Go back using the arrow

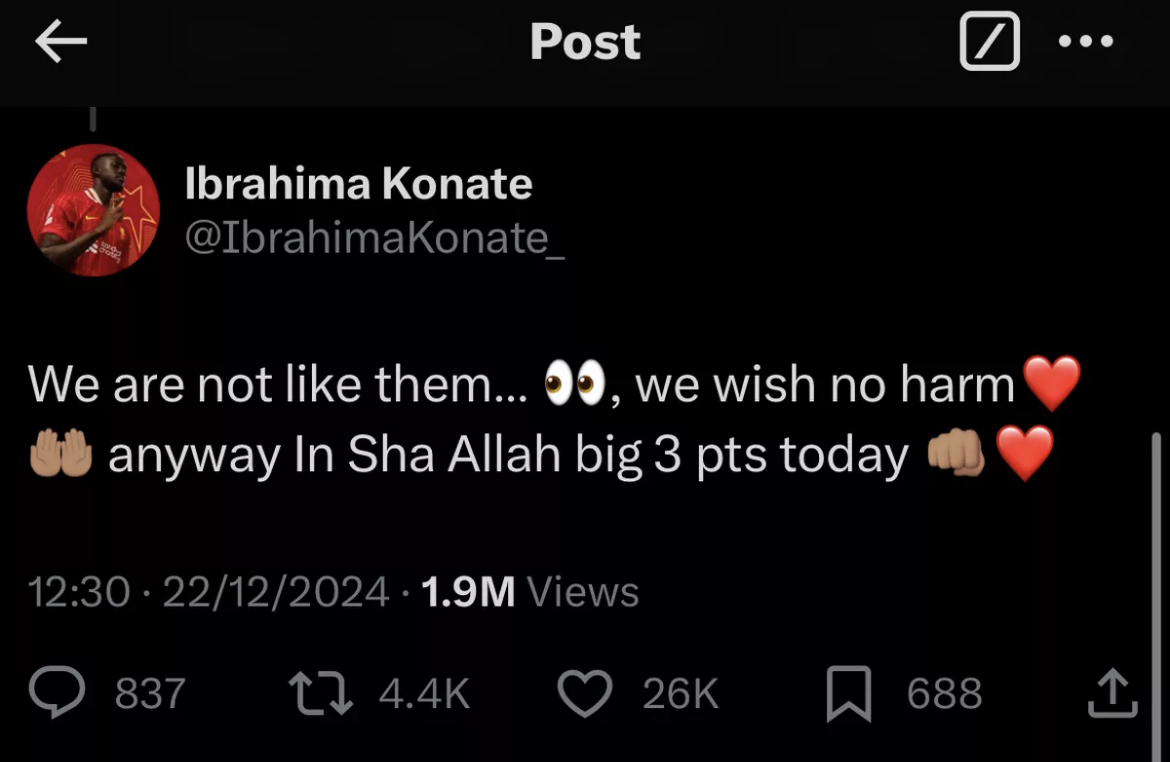(60, 41)
